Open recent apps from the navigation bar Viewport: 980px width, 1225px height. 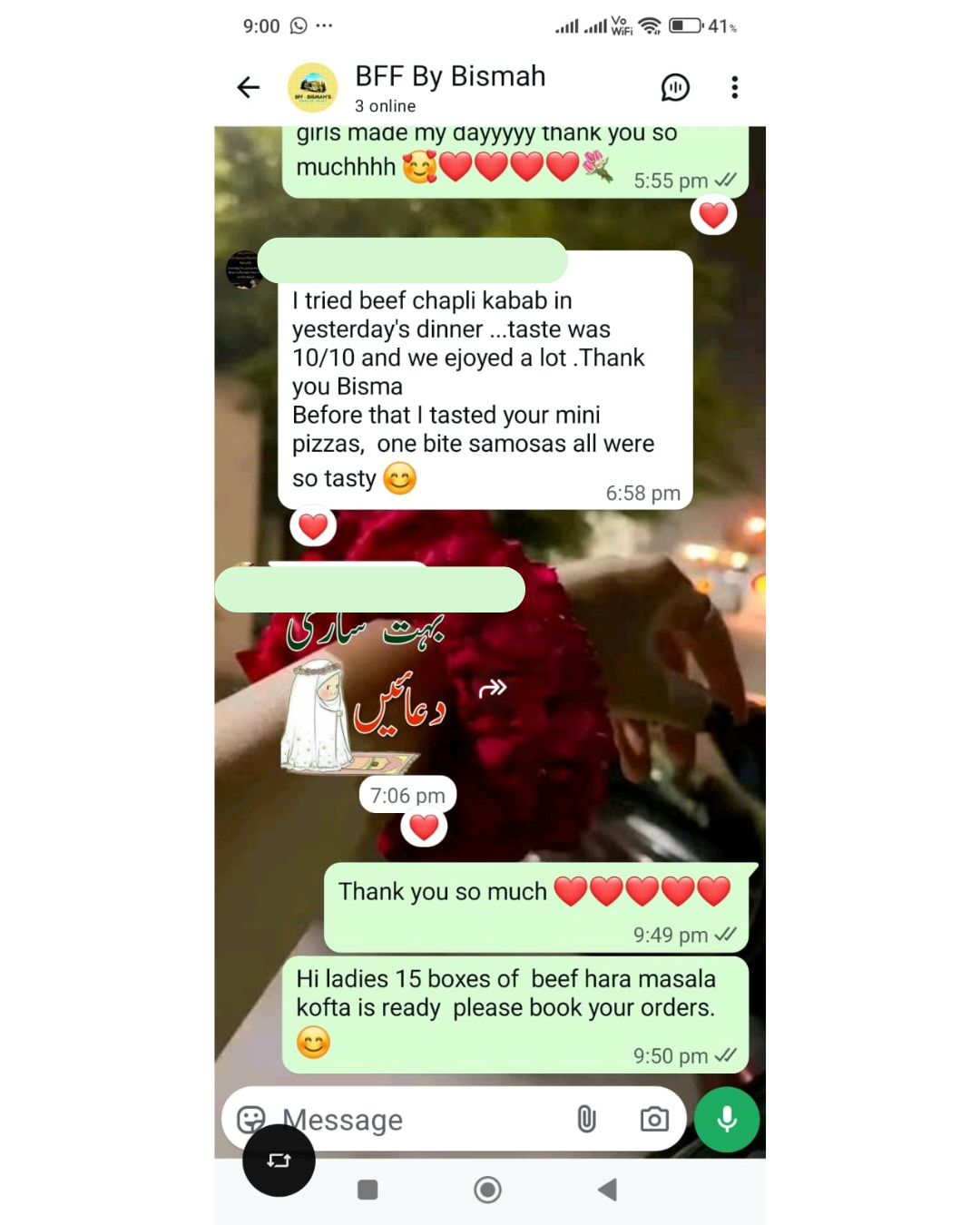[x=367, y=1190]
